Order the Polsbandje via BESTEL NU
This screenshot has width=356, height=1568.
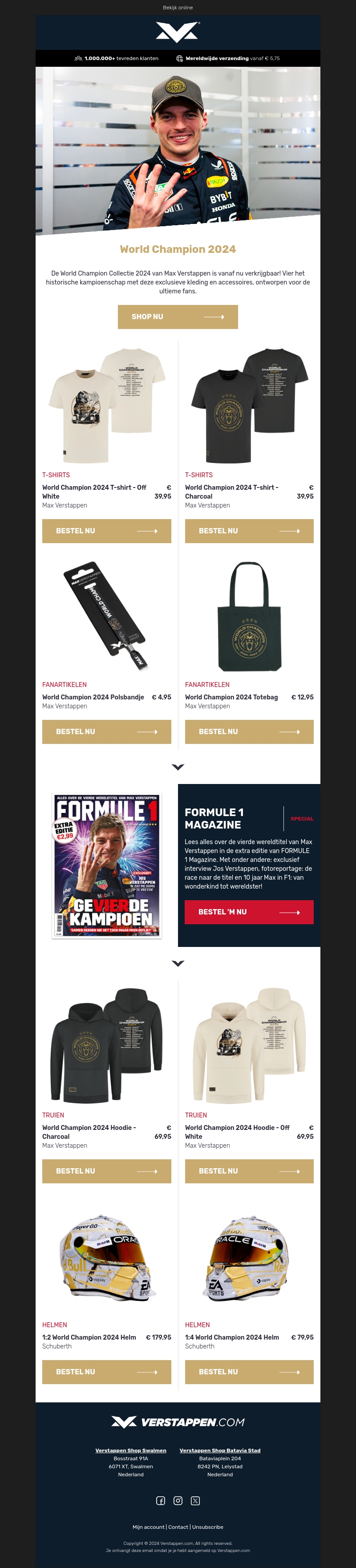106,731
